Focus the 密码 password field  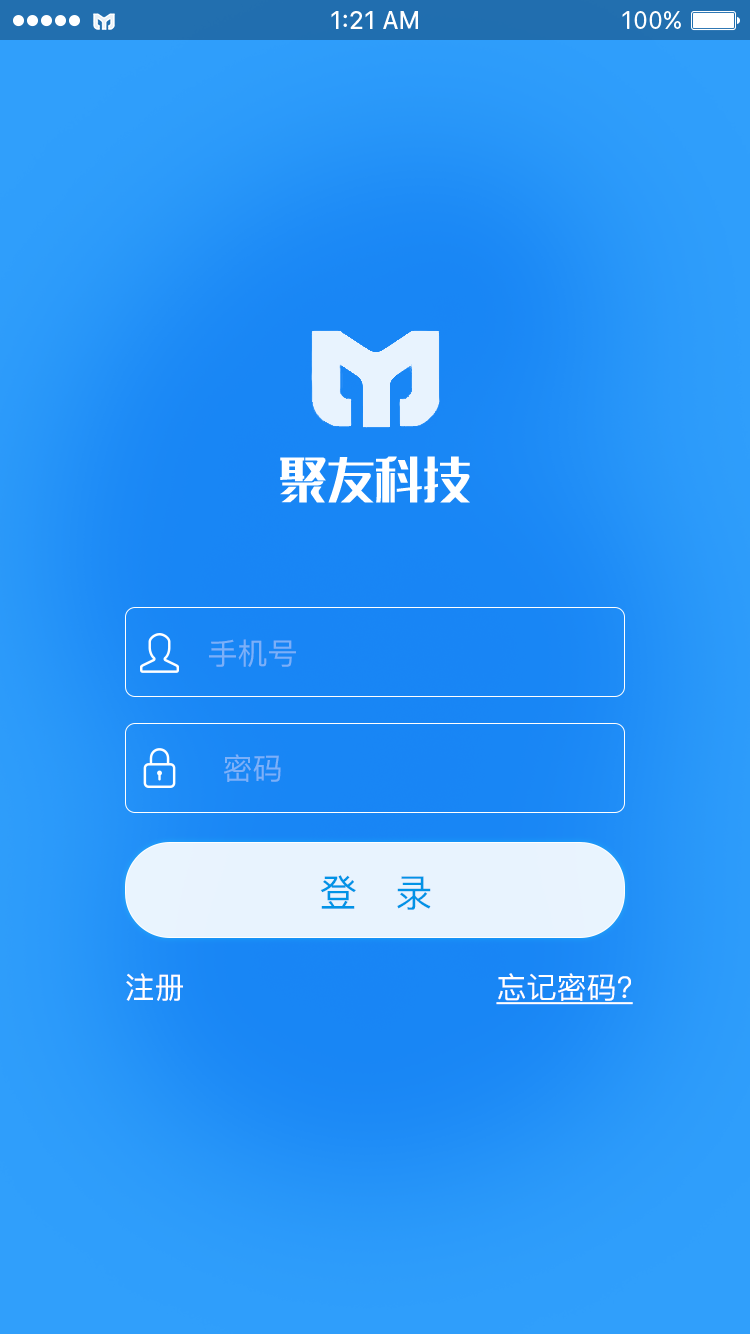[400, 768]
